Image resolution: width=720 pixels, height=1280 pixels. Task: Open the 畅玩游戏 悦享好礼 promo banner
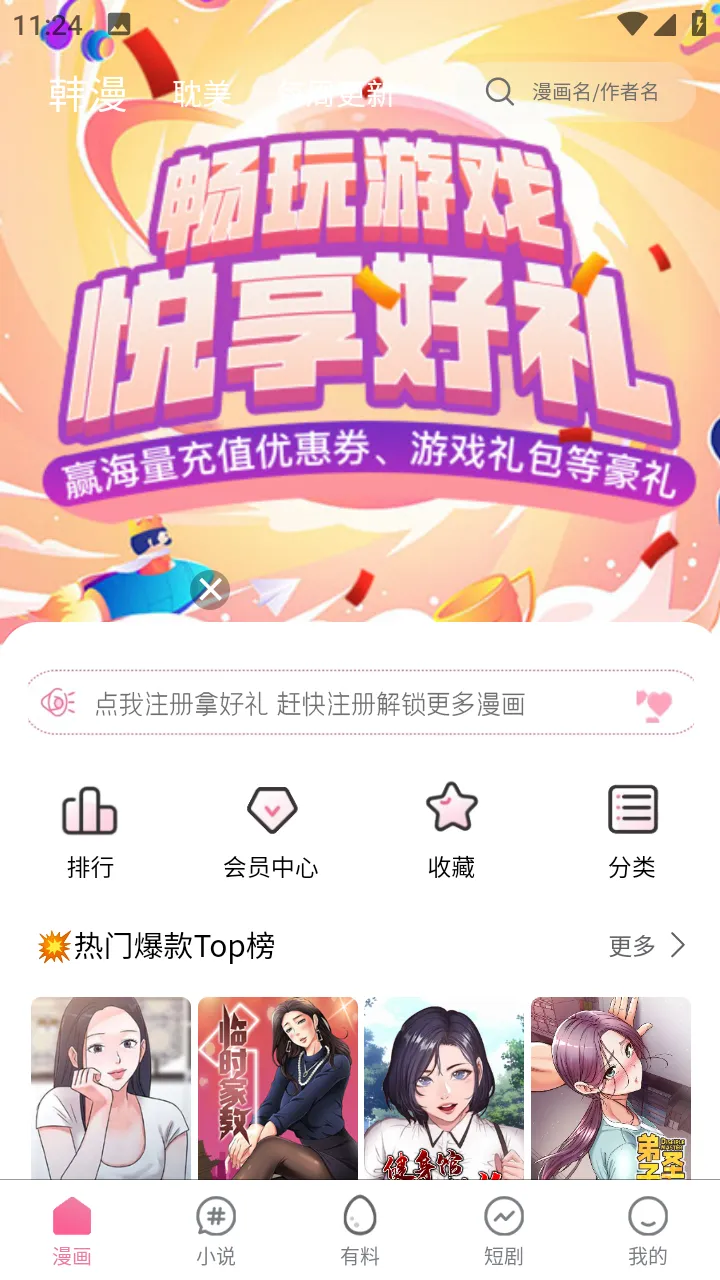coord(360,330)
